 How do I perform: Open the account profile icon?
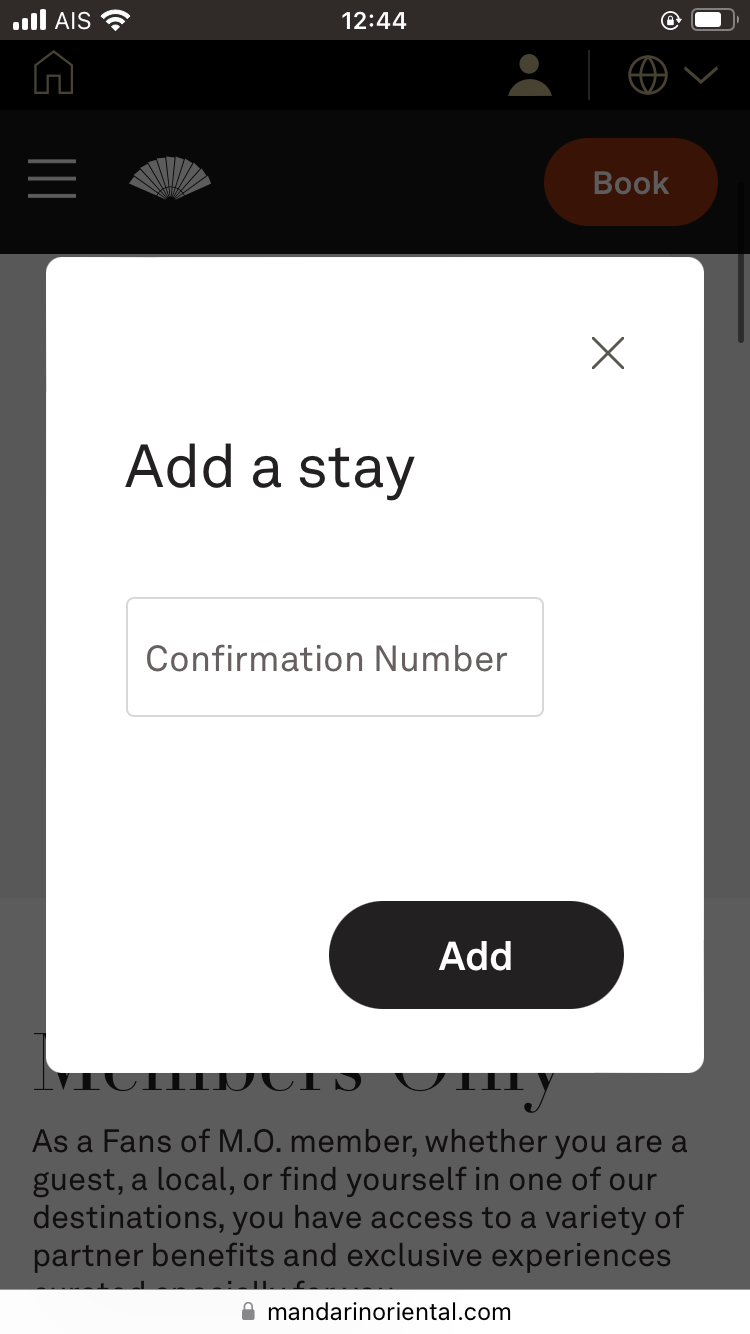530,75
